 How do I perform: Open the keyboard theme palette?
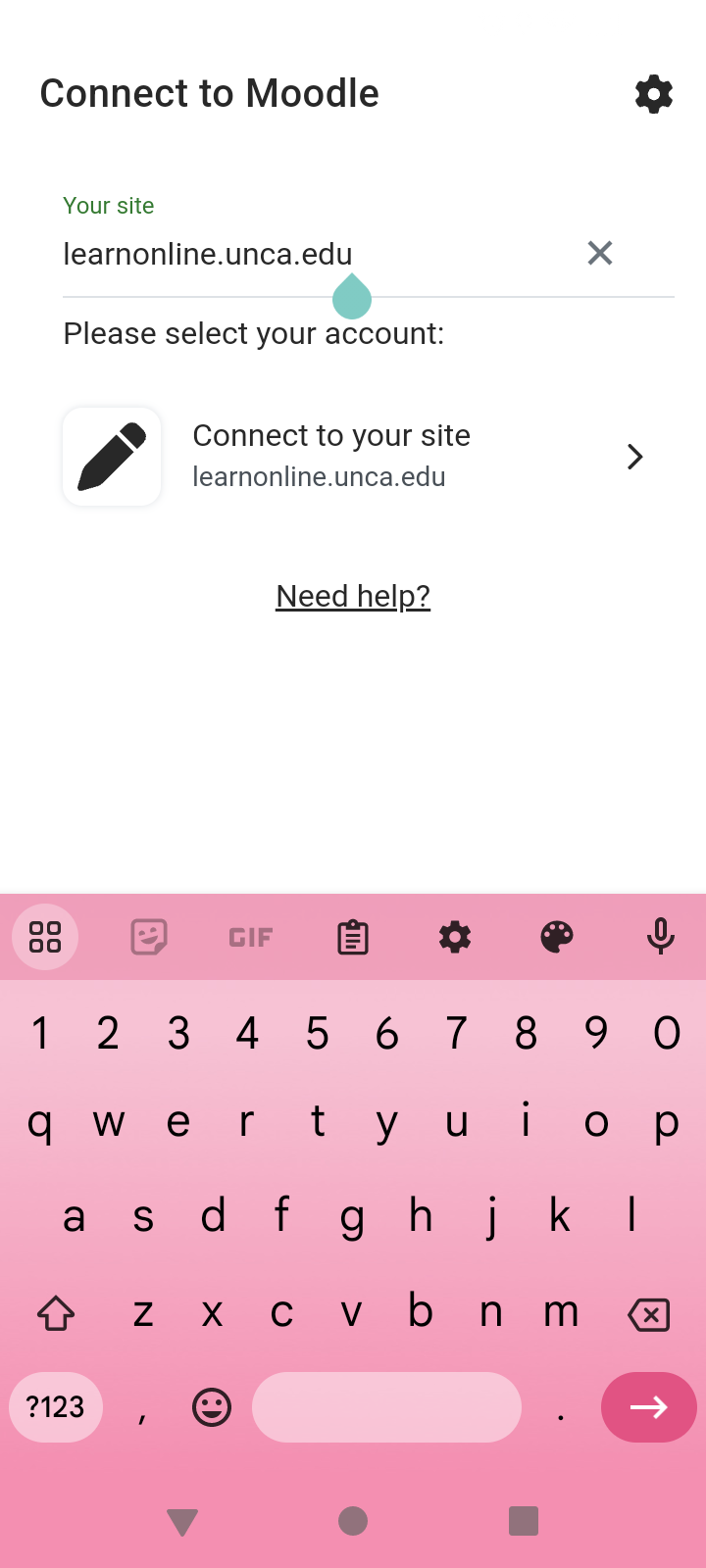[557, 938]
